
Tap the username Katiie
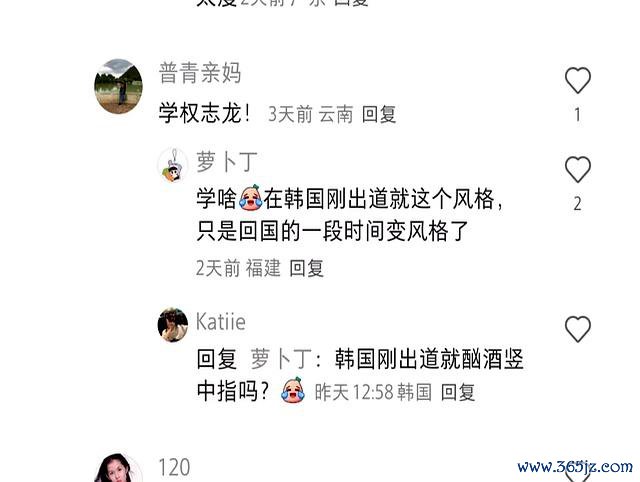pyautogui.click(x=220, y=321)
